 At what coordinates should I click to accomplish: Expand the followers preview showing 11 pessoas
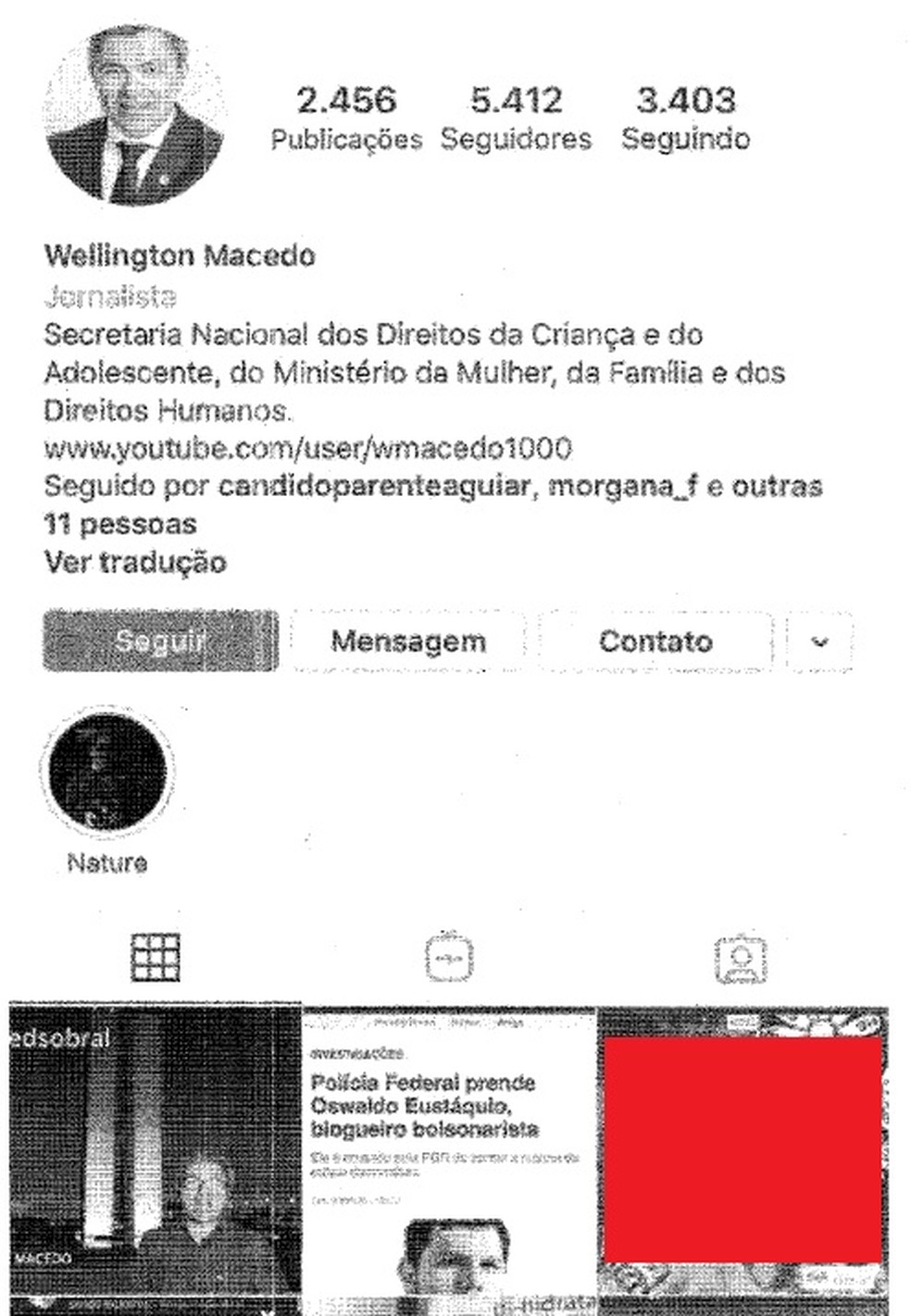120,524
